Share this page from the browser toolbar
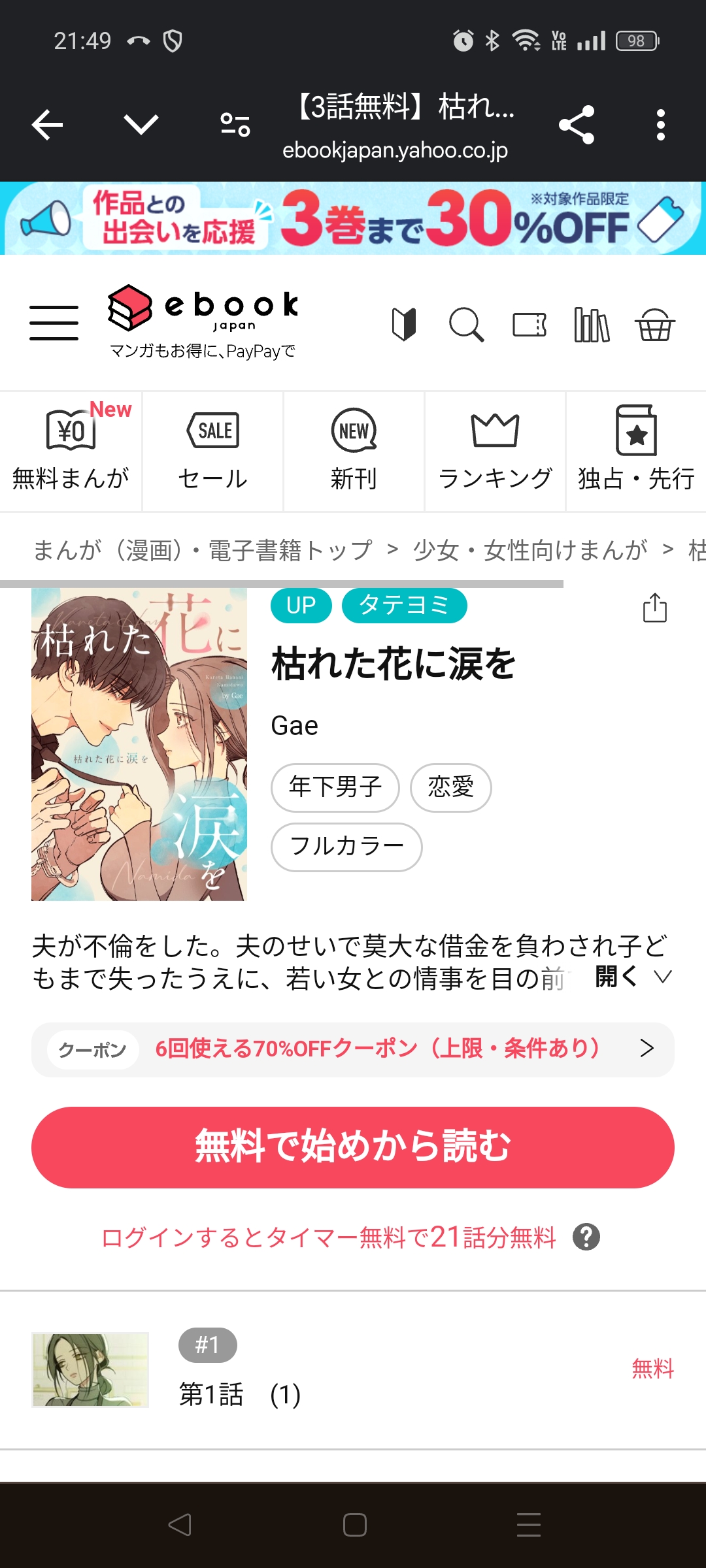Image resolution: width=706 pixels, height=1568 pixels. click(577, 125)
